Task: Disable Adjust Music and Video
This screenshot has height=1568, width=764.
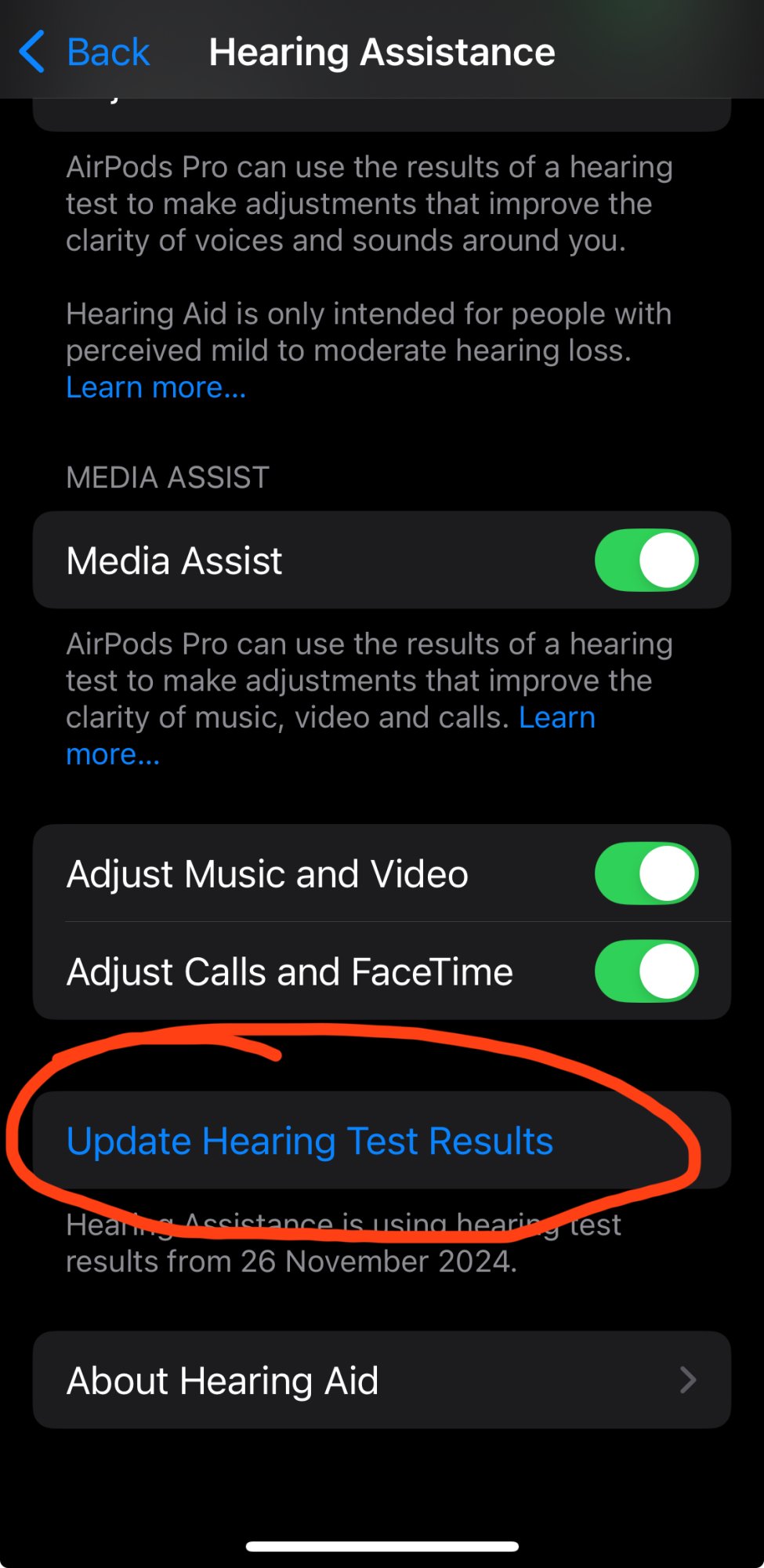Action: coord(646,873)
